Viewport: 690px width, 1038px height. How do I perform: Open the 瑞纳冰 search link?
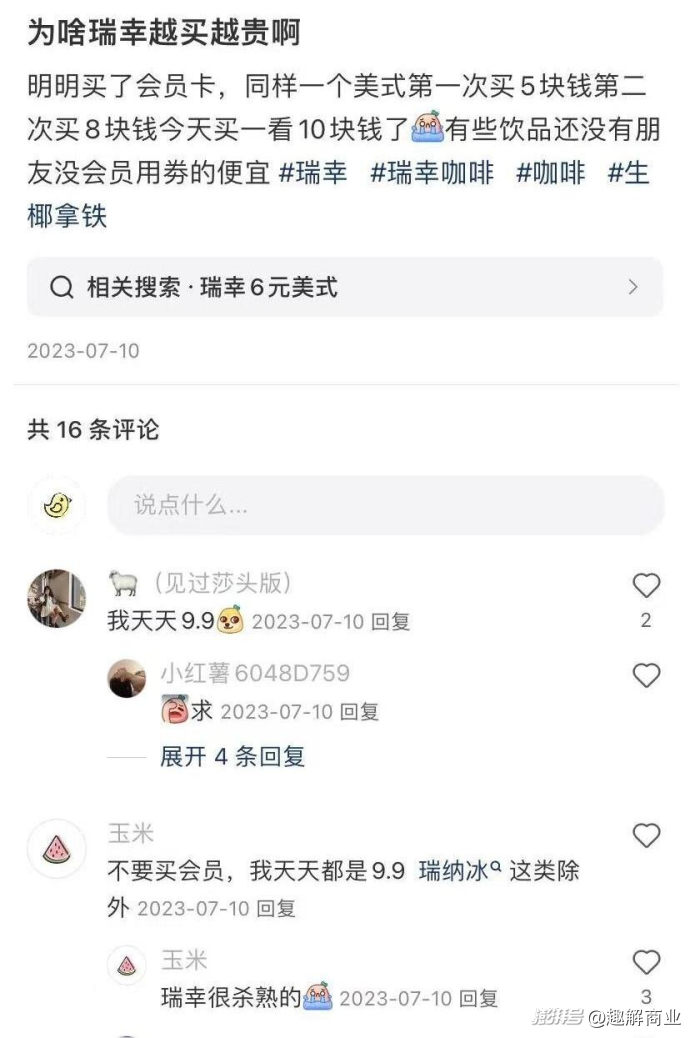point(459,871)
